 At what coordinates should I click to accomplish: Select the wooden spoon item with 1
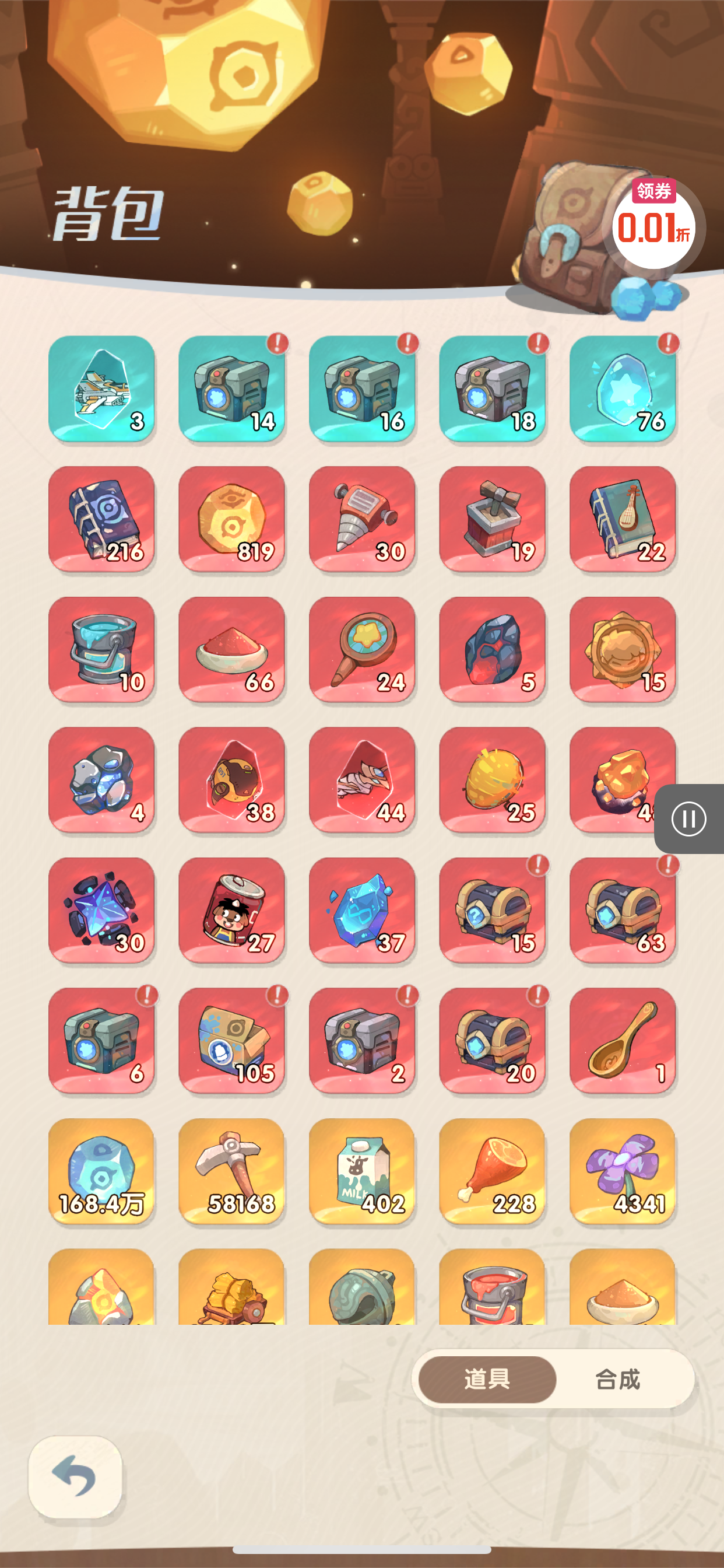pyautogui.click(x=623, y=1040)
